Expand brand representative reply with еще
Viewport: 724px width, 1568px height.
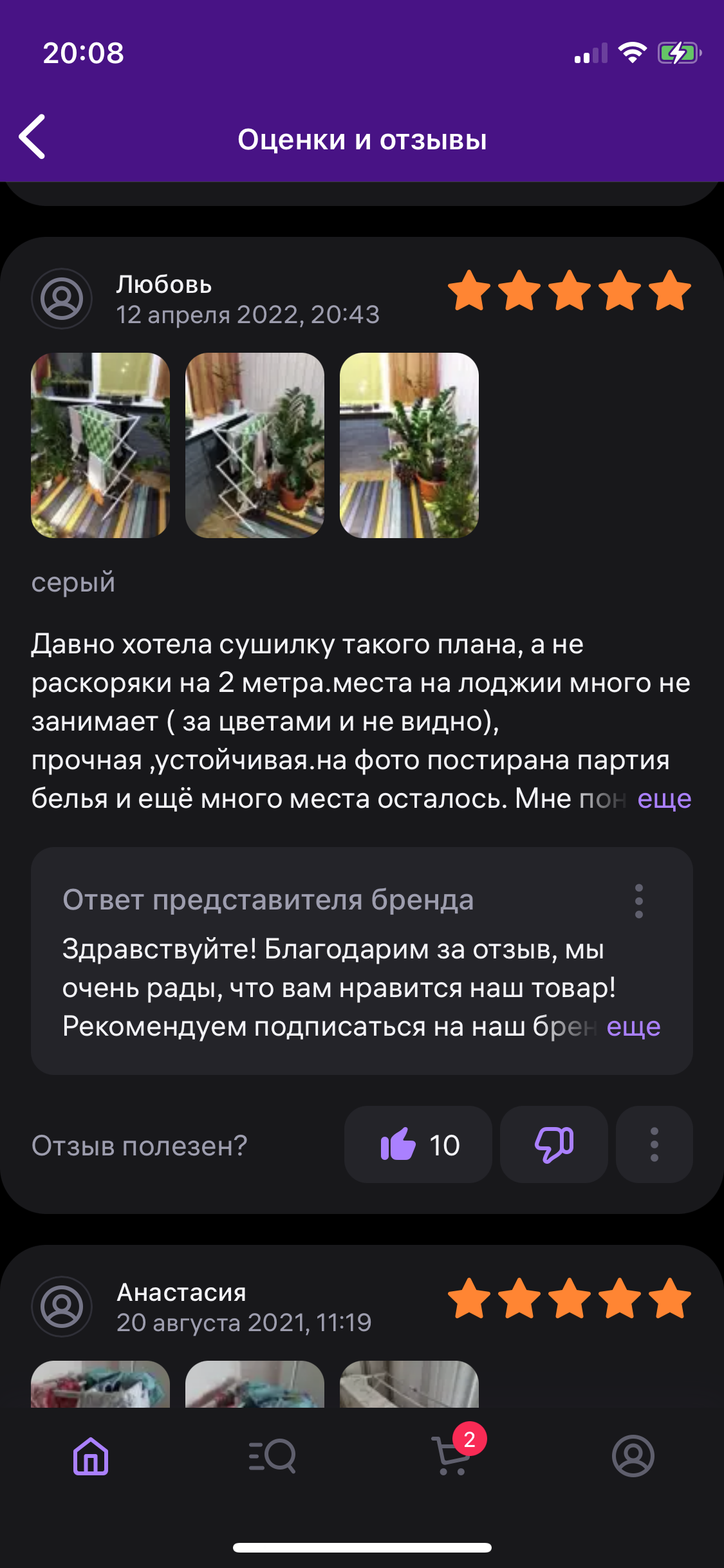633,1027
